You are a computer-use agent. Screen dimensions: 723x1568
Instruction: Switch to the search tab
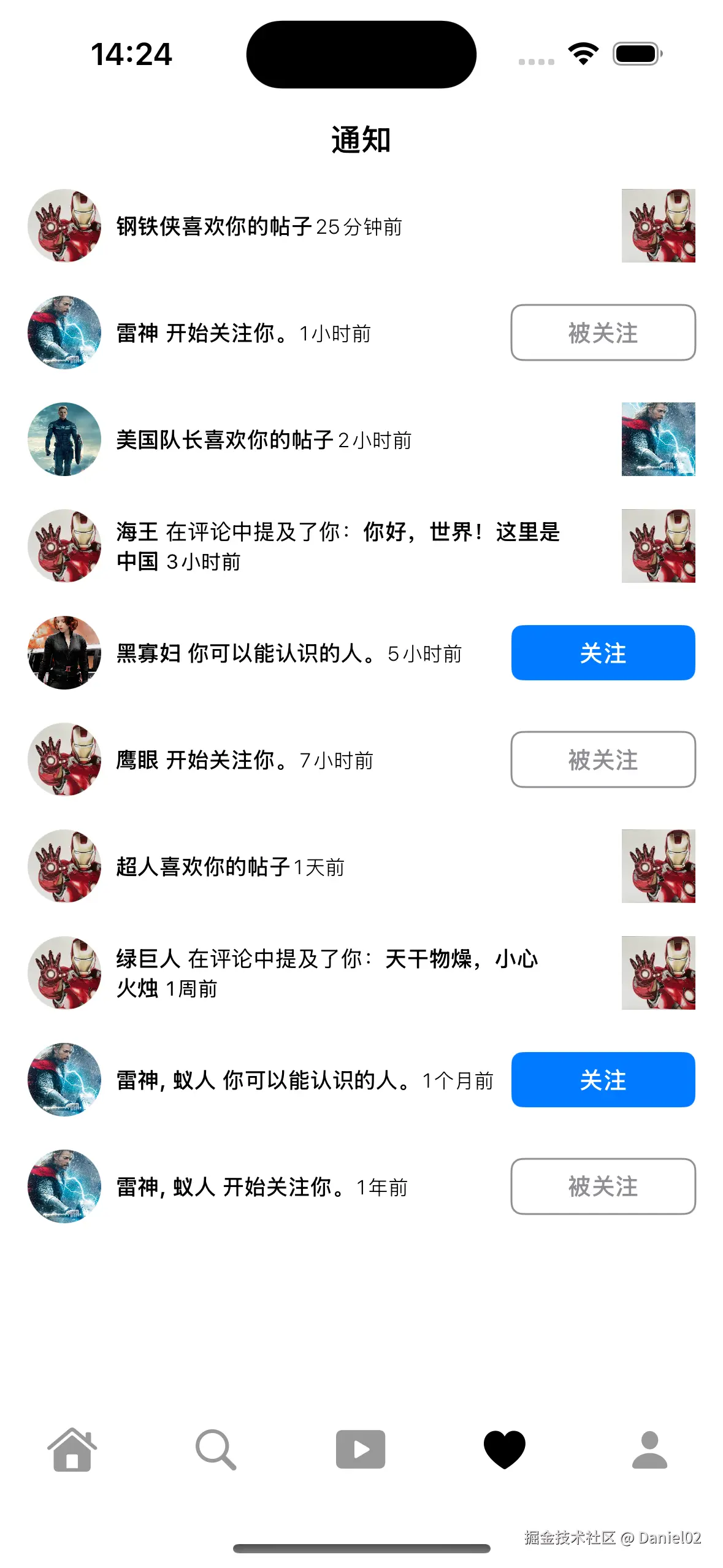coord(216,1449)
